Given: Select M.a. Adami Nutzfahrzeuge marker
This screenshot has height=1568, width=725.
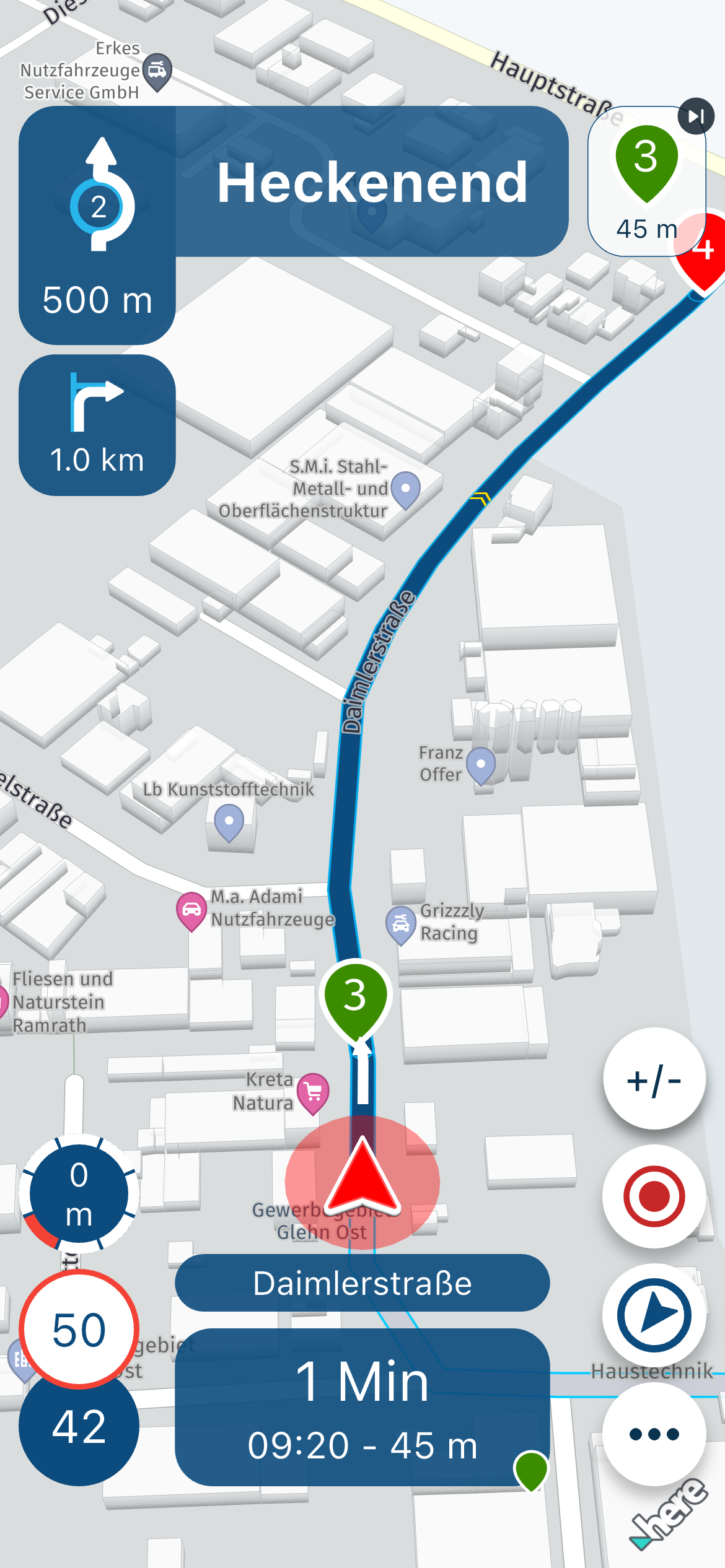Looking at the screenshot, I should coord(192,912).
